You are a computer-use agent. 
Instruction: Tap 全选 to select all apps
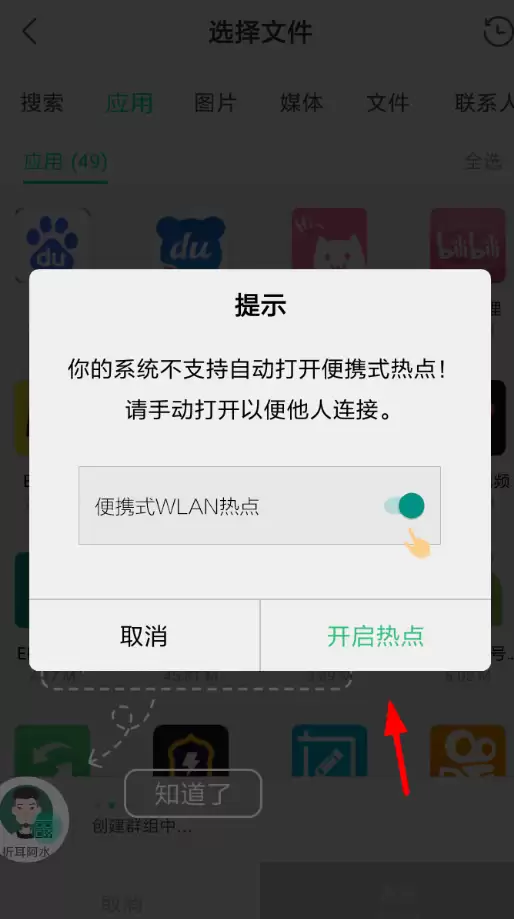[x=483, y=161]
